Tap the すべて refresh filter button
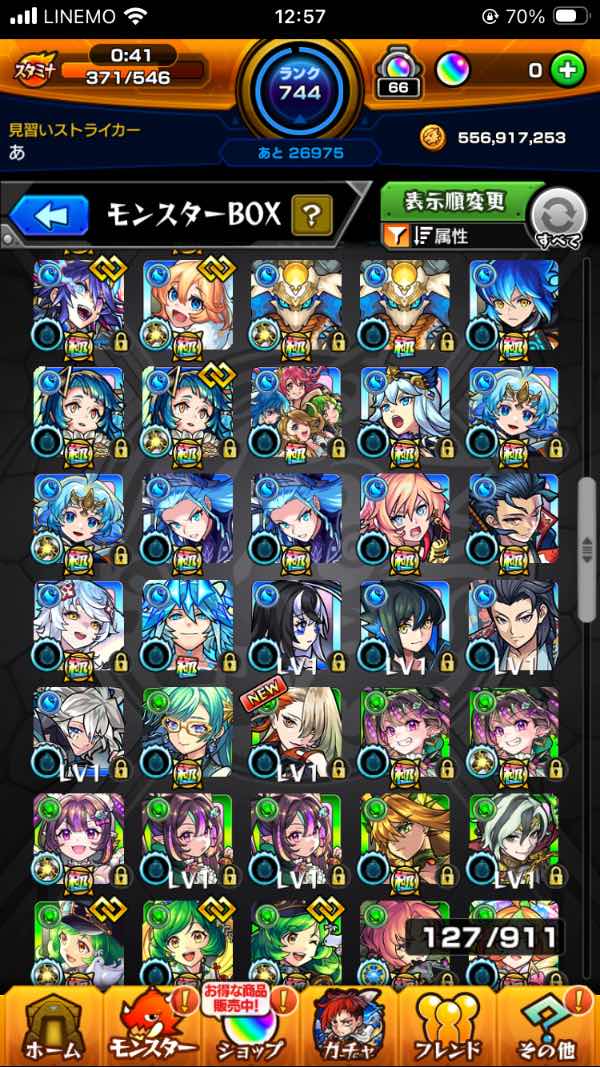 pos(558,217)
